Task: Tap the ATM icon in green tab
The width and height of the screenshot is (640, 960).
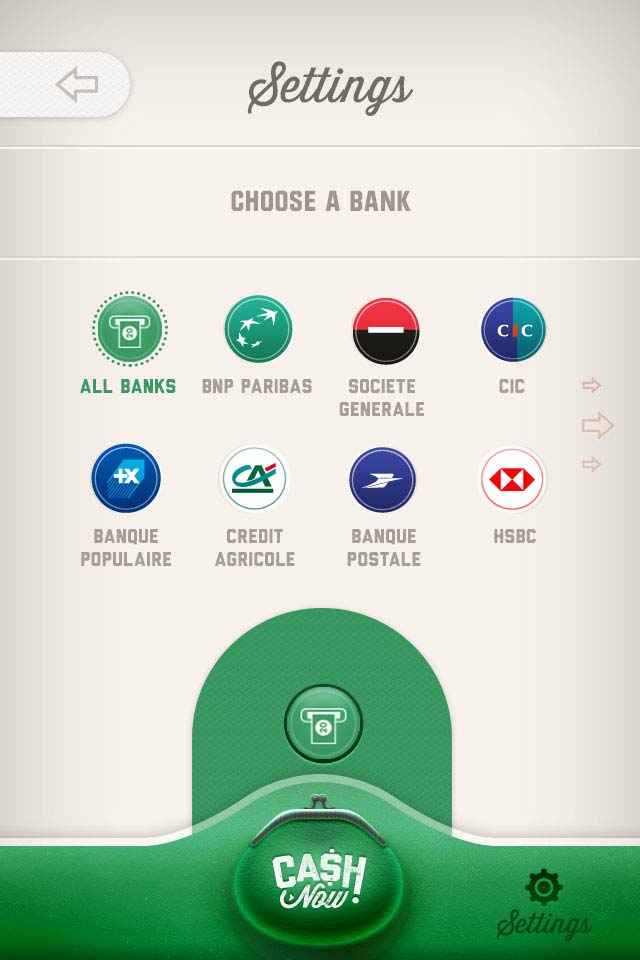Action: point(323,723)
